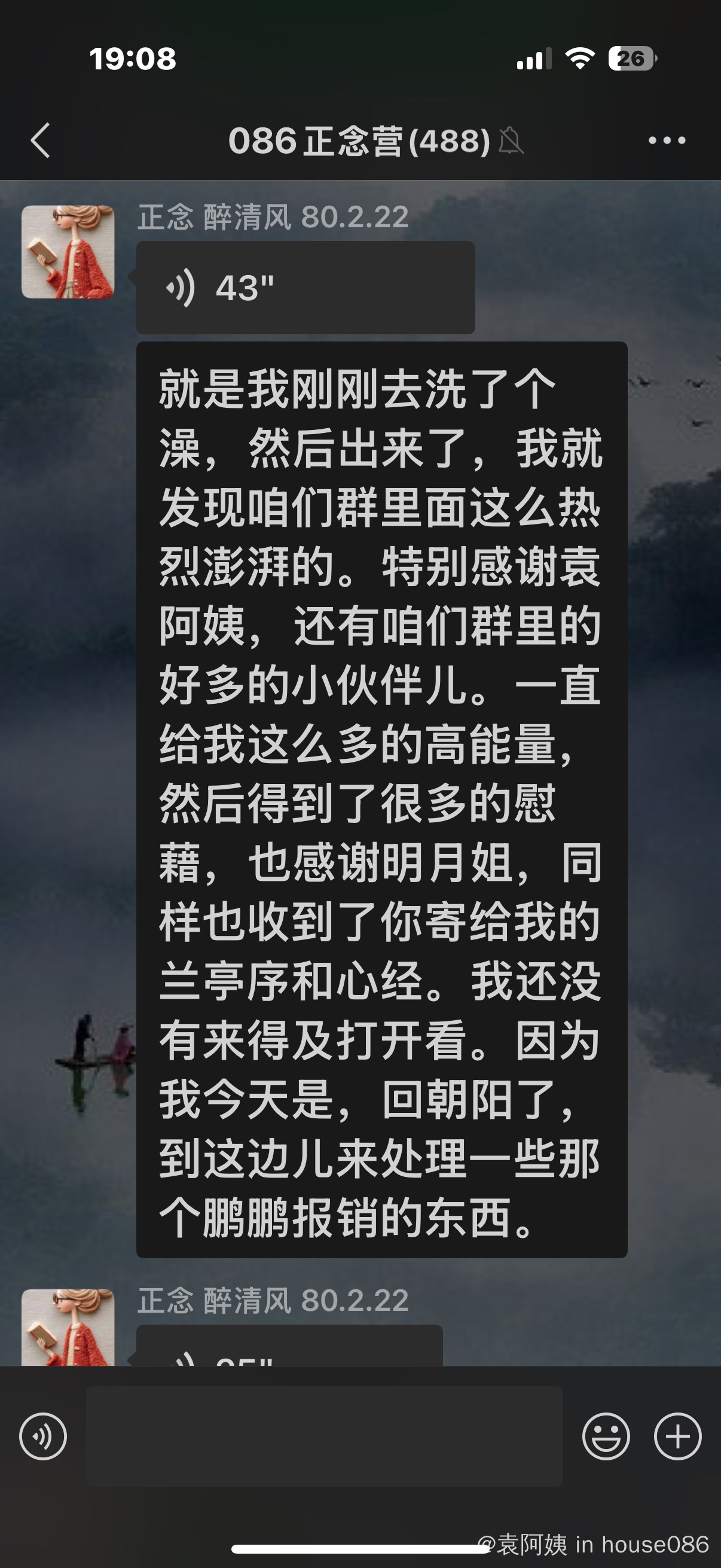Open the emoji sticker panel
The width and height of the screenshot is (721, 1568).
click(x=606, y=1436)
